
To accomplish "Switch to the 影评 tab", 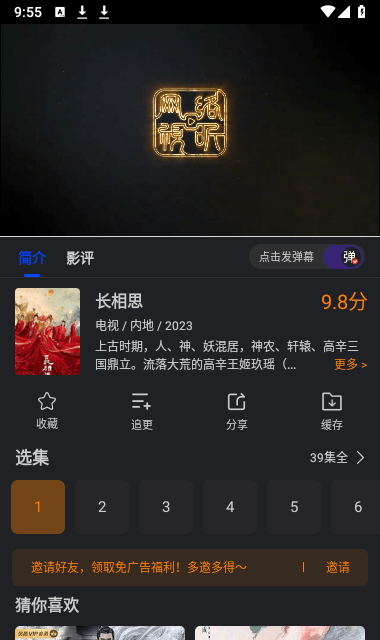I will point(80,258).
